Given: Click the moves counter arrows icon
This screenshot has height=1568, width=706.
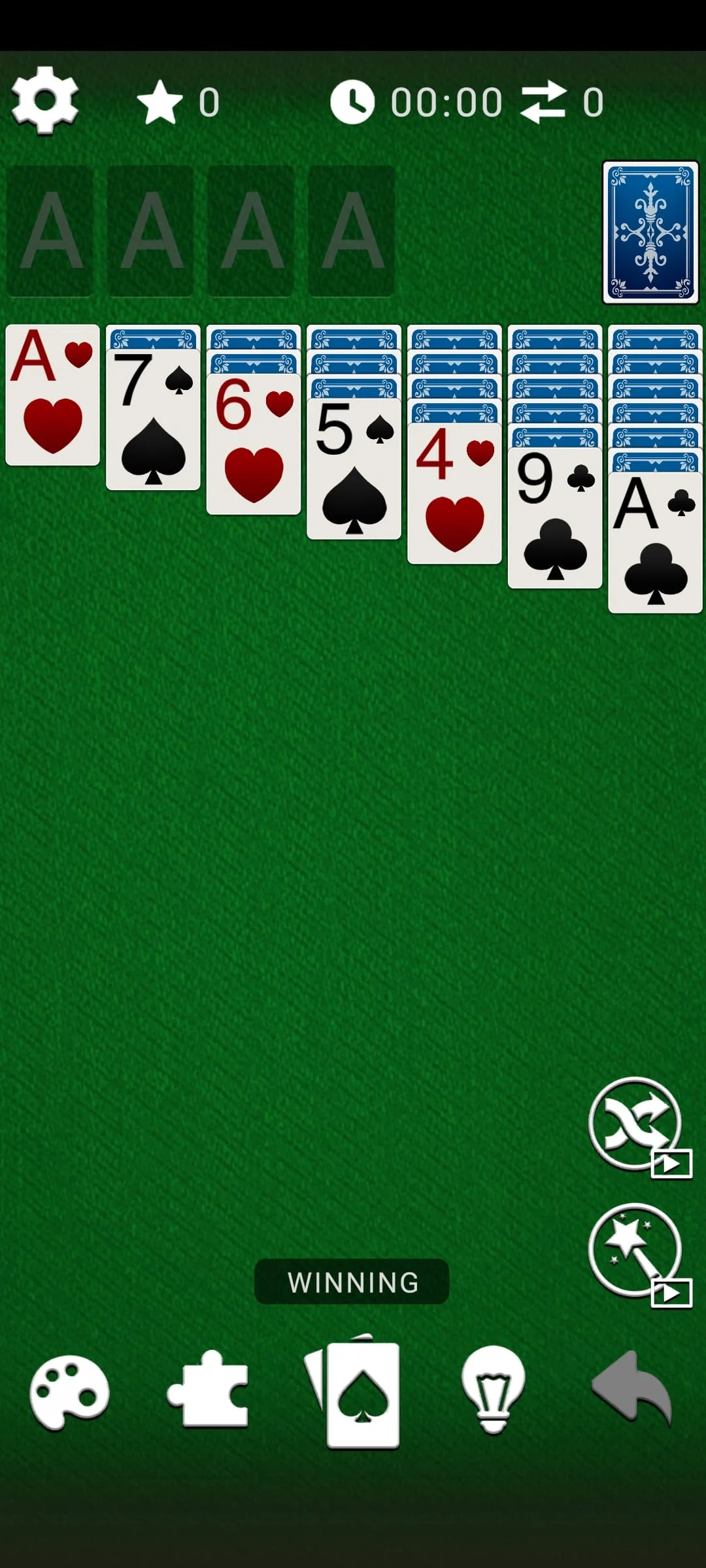Looking at the screenshot, I should (546, 101).
